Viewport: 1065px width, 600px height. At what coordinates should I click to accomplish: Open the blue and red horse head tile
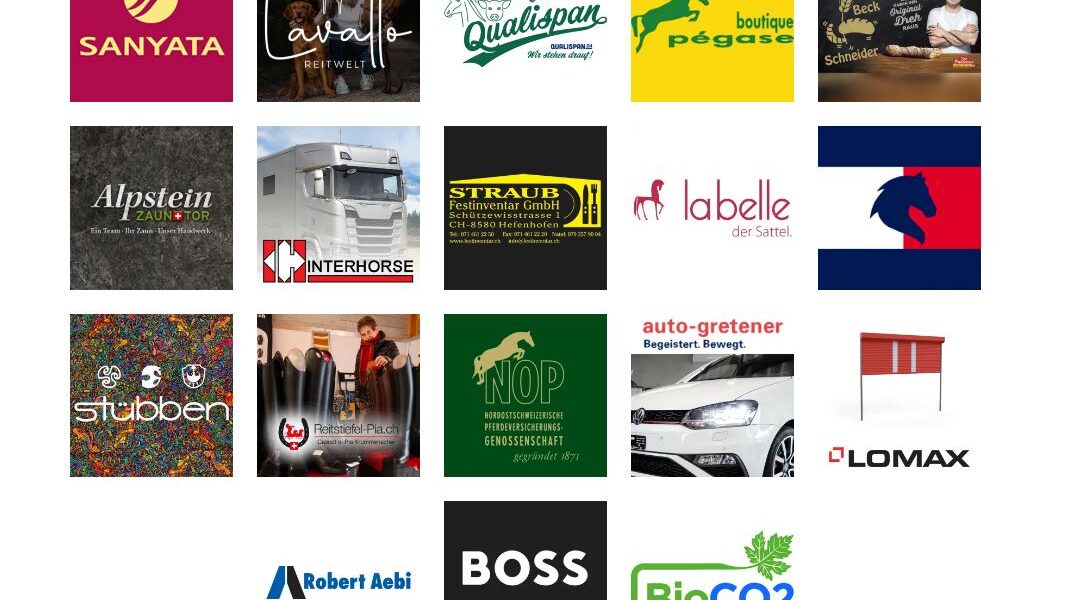click(899, 208)
